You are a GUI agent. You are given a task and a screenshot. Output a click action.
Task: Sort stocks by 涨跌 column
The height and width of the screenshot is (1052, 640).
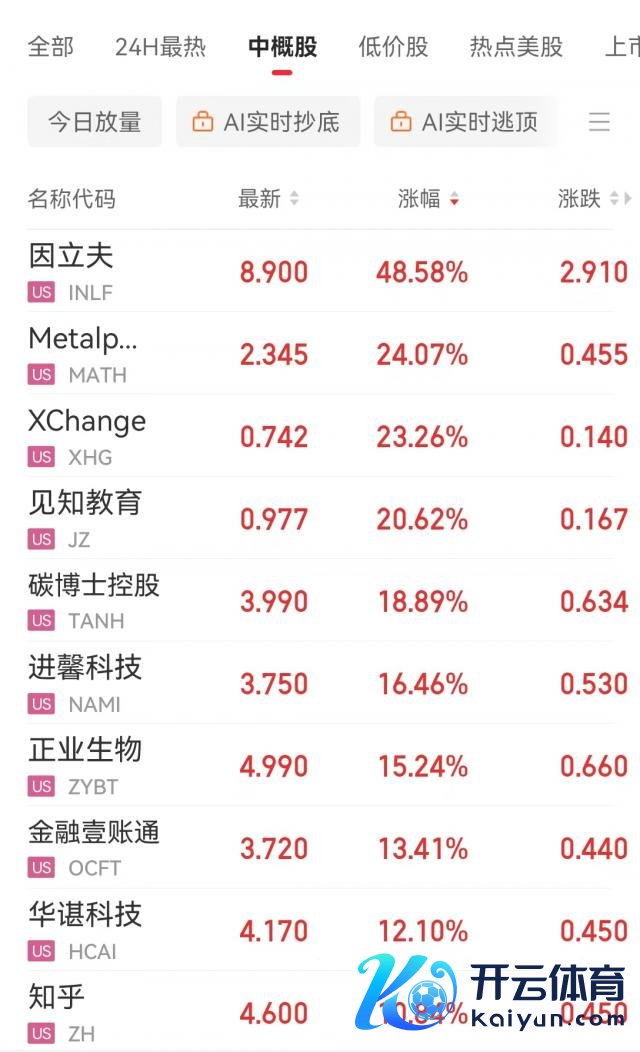pos(588,199)
